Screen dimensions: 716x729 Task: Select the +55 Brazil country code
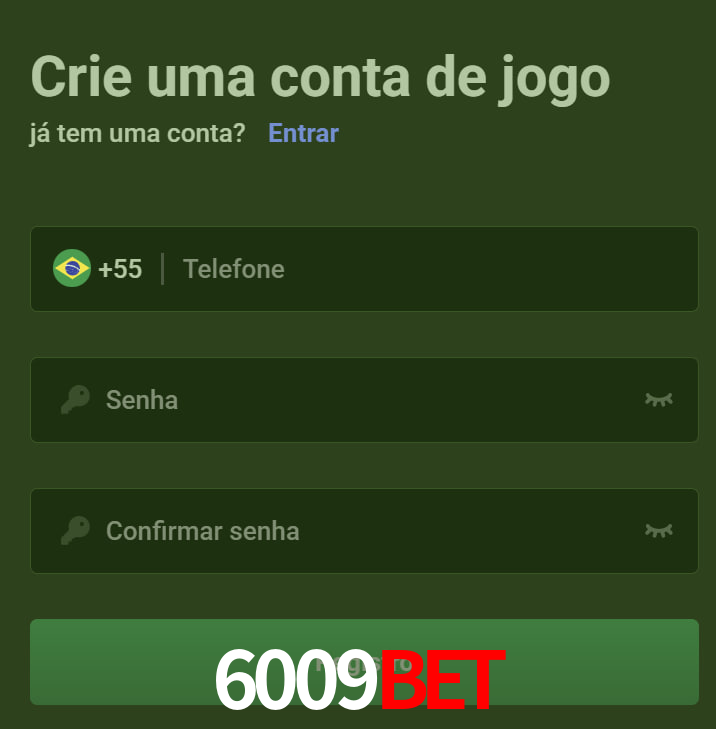[x=98, y=269]
